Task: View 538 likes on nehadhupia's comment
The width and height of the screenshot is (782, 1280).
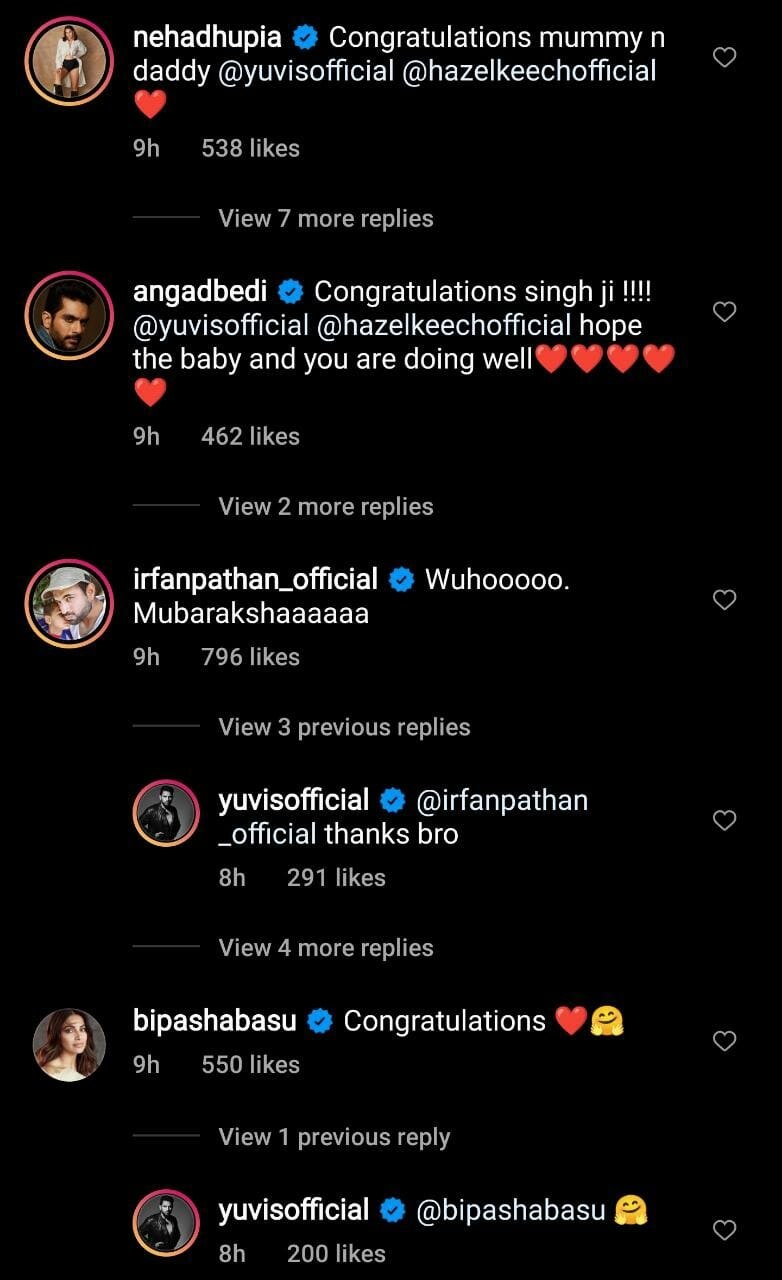Action: 250,149
